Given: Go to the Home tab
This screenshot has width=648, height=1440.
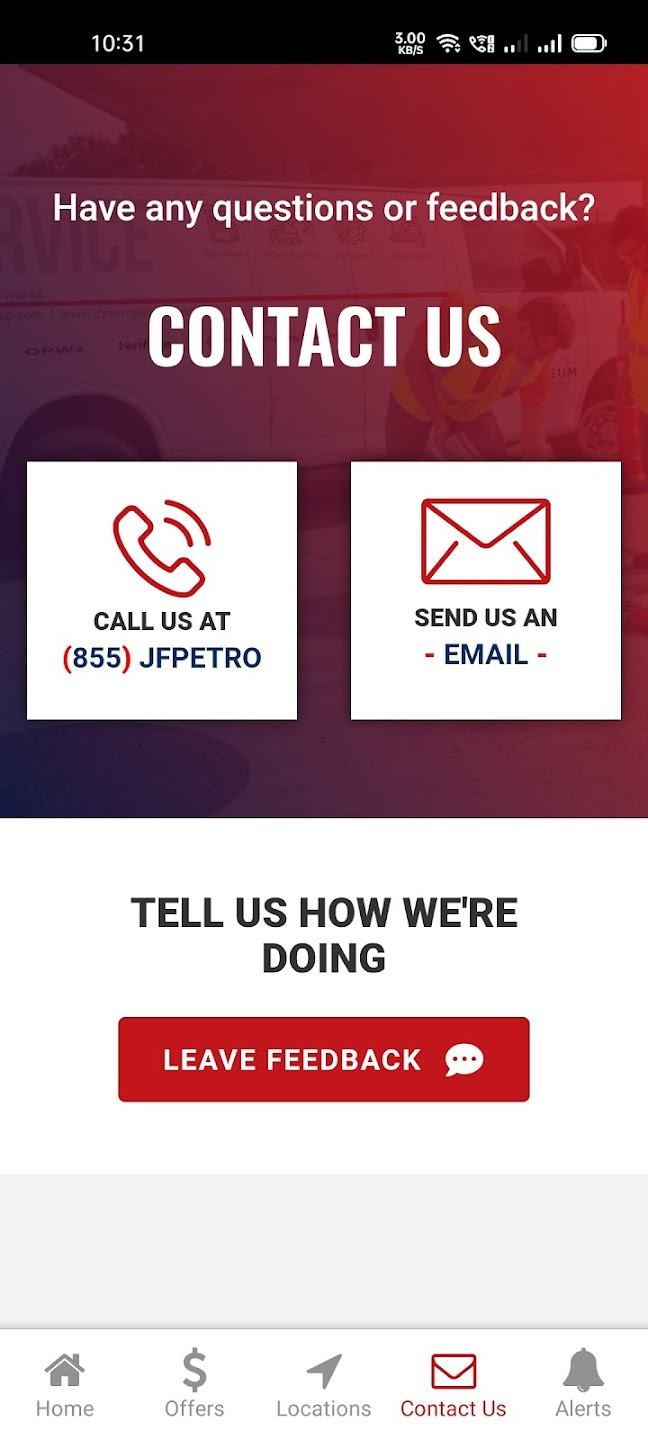Looking at the screenshot, I should tap(65, 1384).
